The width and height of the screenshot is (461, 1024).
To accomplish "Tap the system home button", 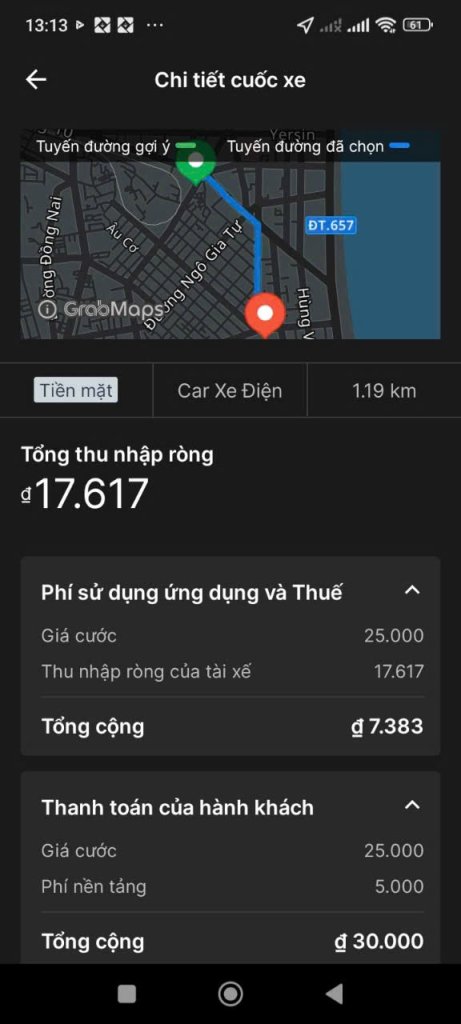I will click(230, 993).
